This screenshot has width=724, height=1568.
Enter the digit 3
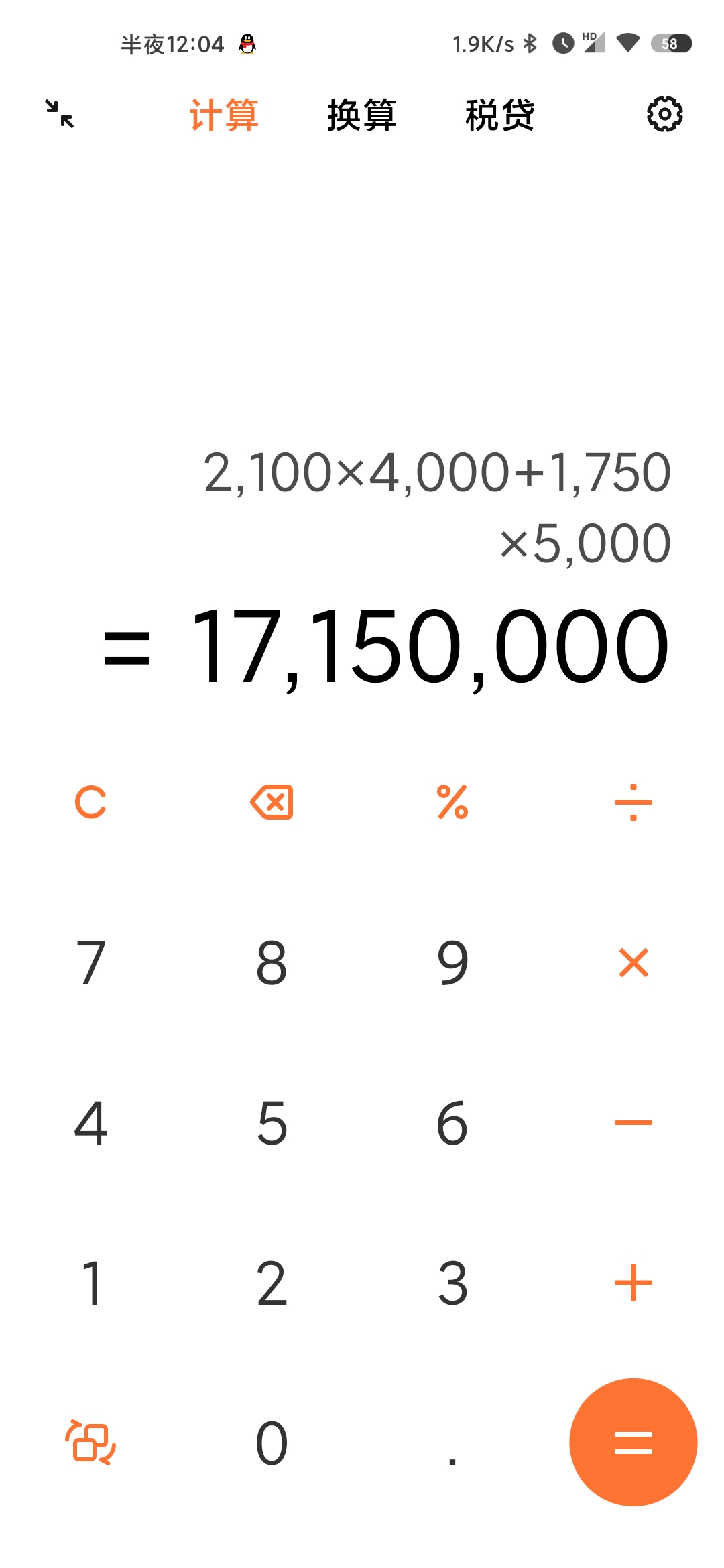[x=452, y=1283]
